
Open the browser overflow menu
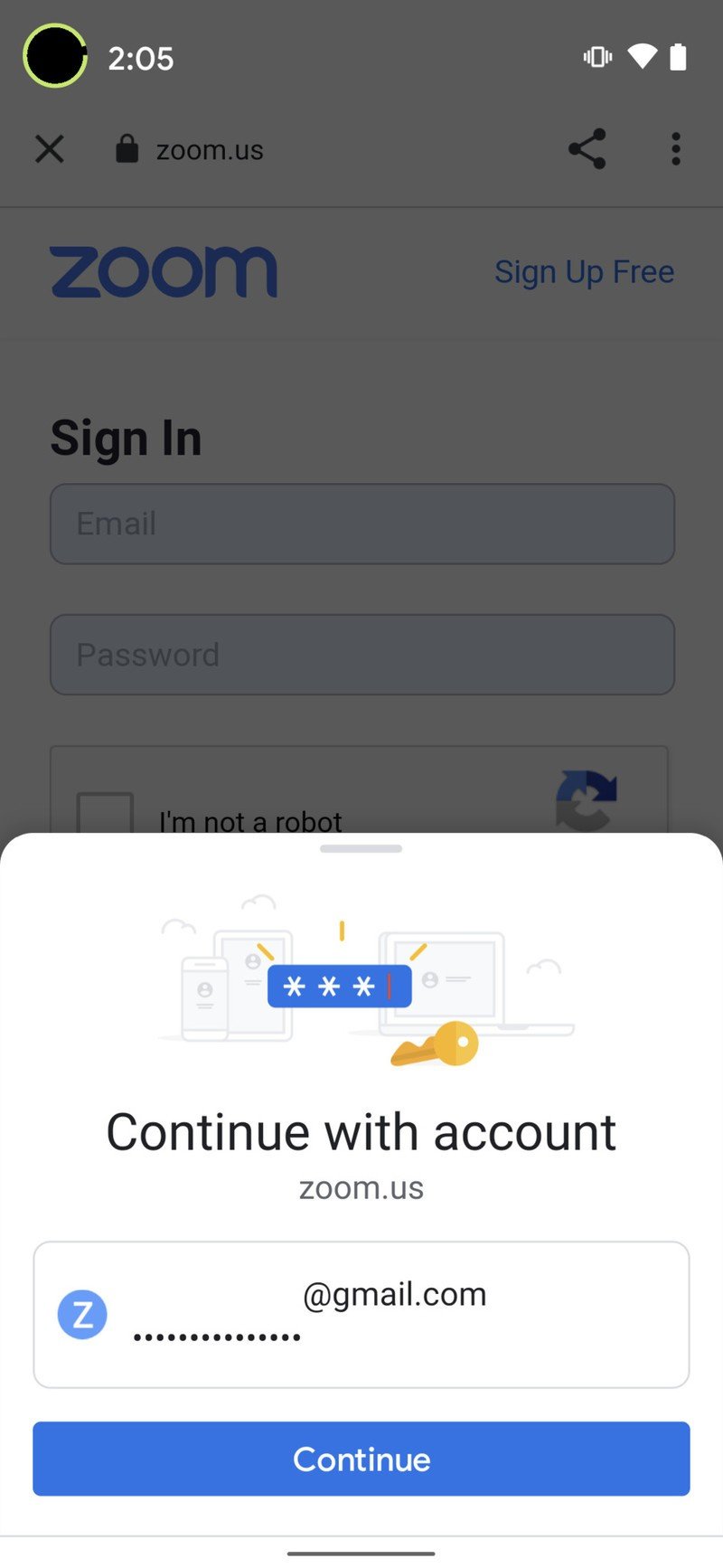(x=675, y=149)
